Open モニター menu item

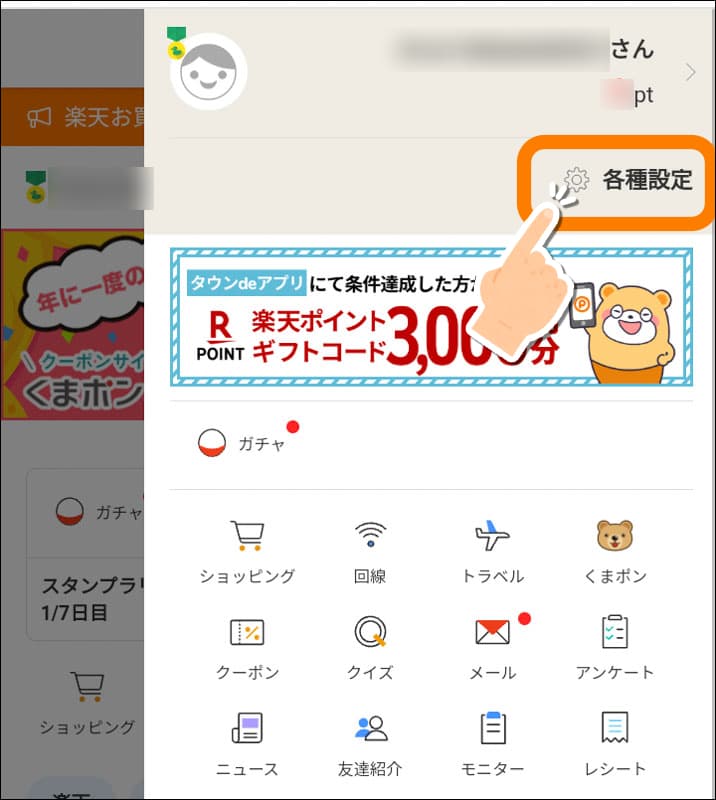pyautogui.click(x=492, y=743)
